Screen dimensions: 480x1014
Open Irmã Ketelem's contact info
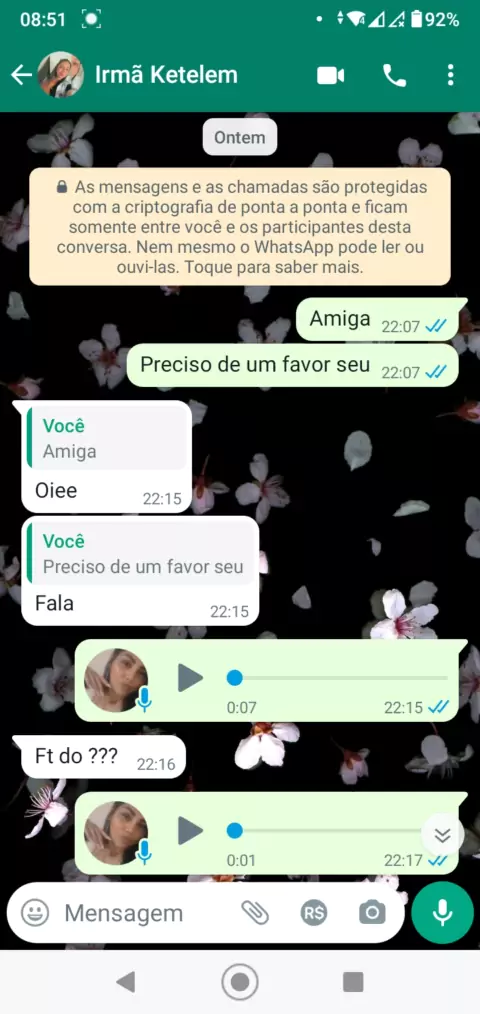pyautogui.click(x=166, y=75)
